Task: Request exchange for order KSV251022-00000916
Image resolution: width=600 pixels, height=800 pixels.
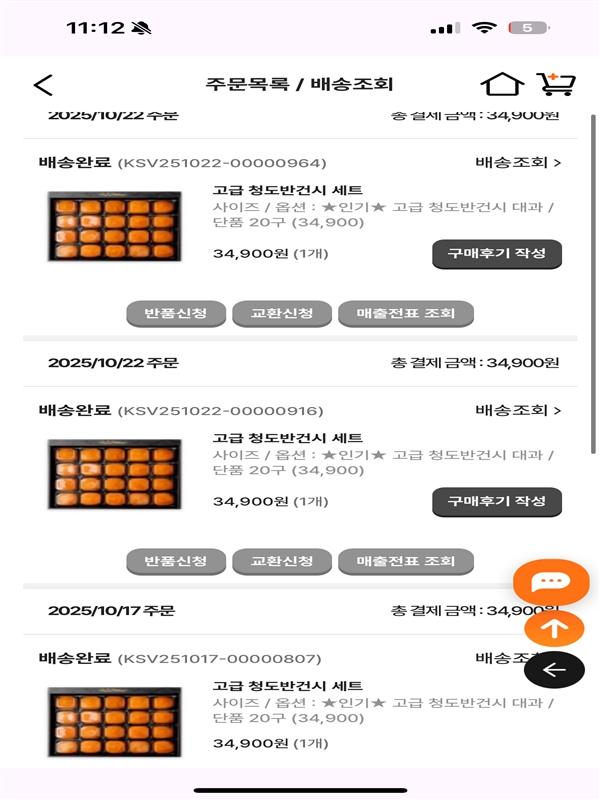Action: [x=282, y=561]
